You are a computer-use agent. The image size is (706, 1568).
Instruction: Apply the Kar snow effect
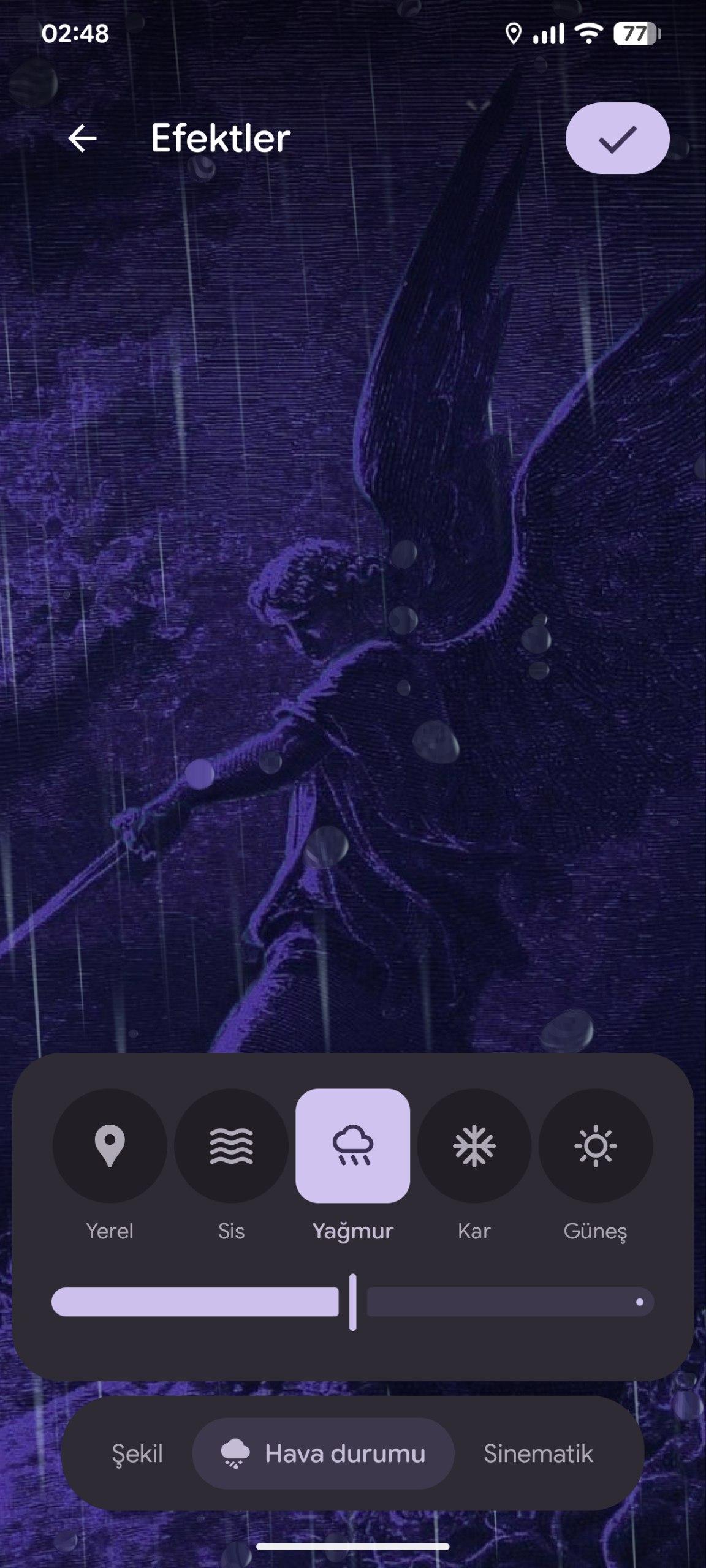(x=474, y=1145)
